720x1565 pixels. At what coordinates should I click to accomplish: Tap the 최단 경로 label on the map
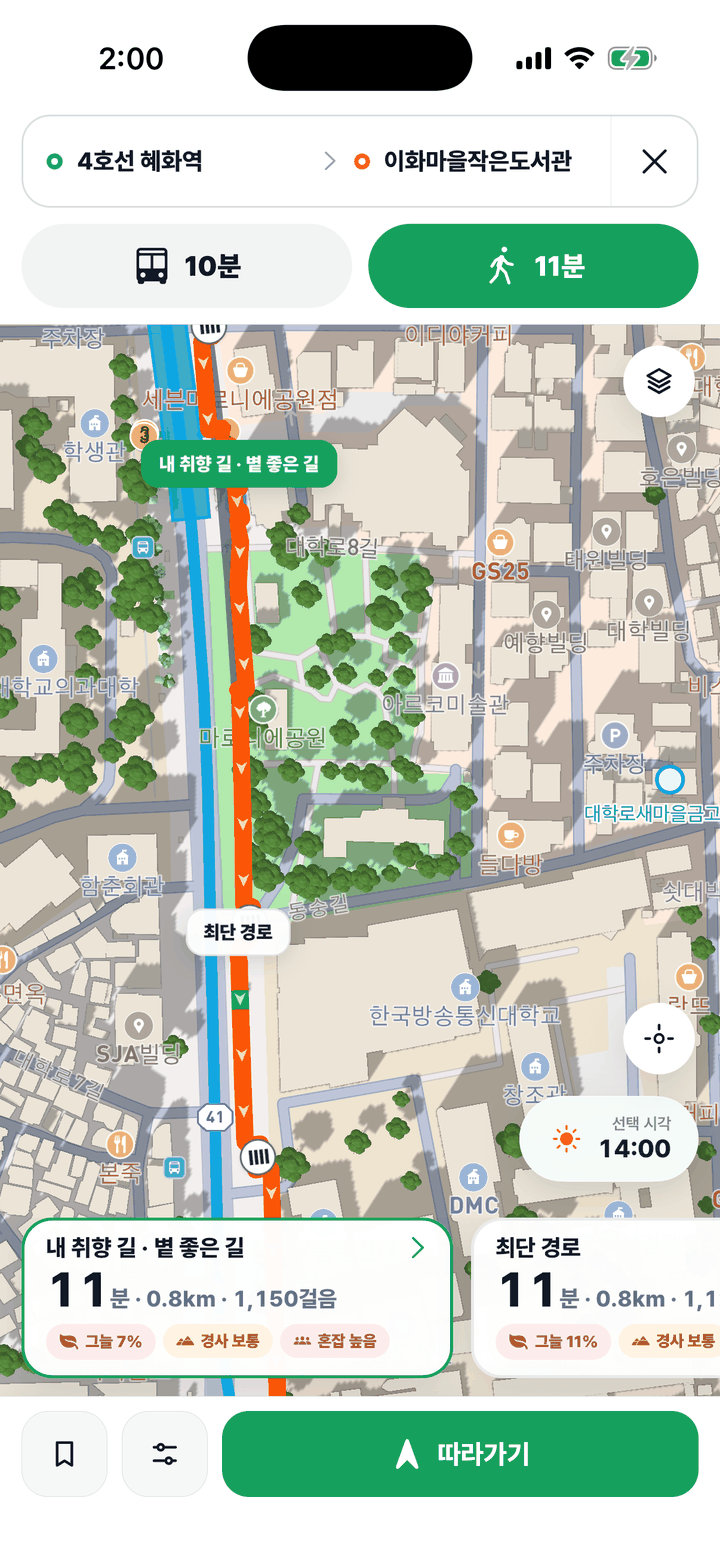pyautogui.click(x=238, y=933)
